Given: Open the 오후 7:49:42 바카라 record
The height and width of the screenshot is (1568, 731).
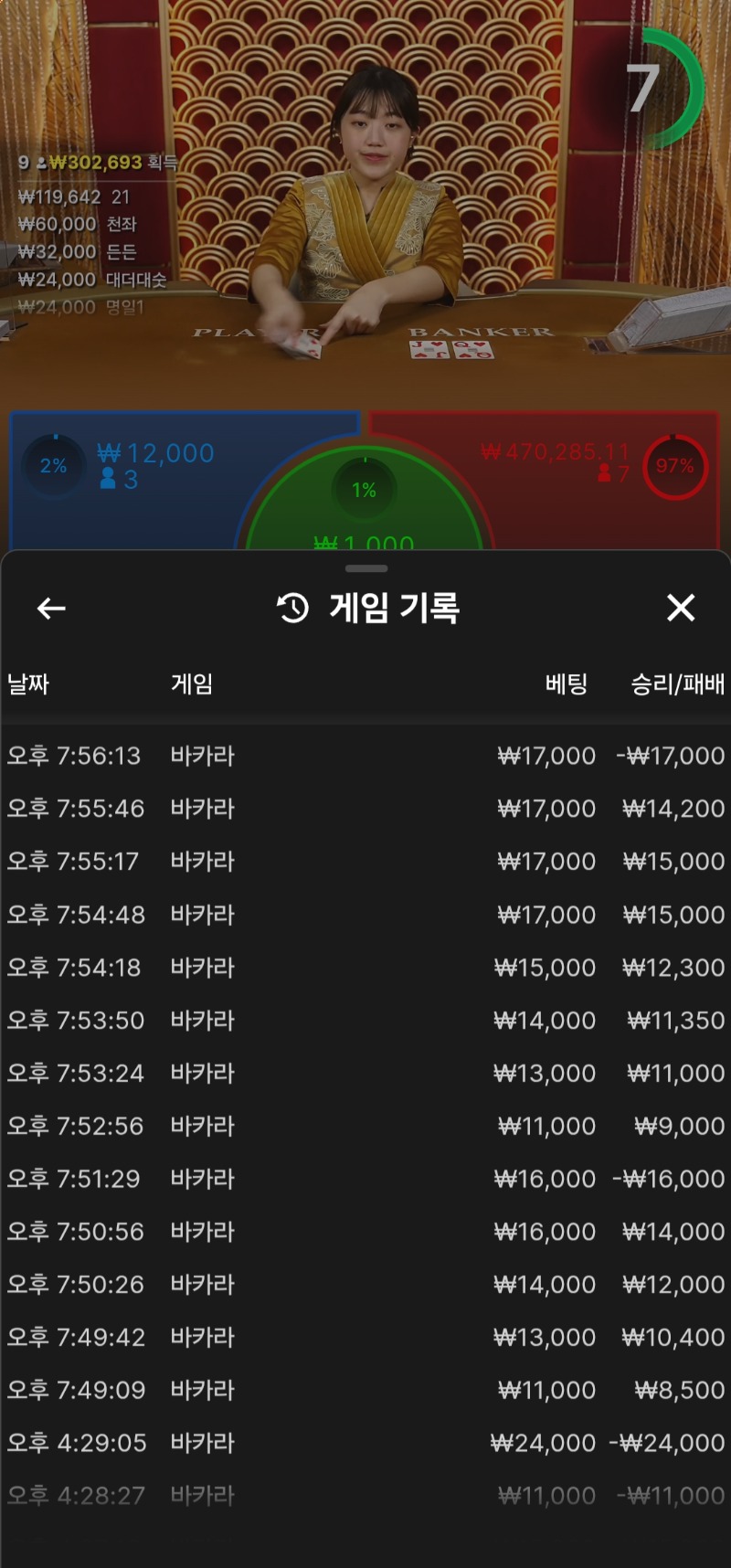Looking at the screenshot, I should pos(365,1338).
